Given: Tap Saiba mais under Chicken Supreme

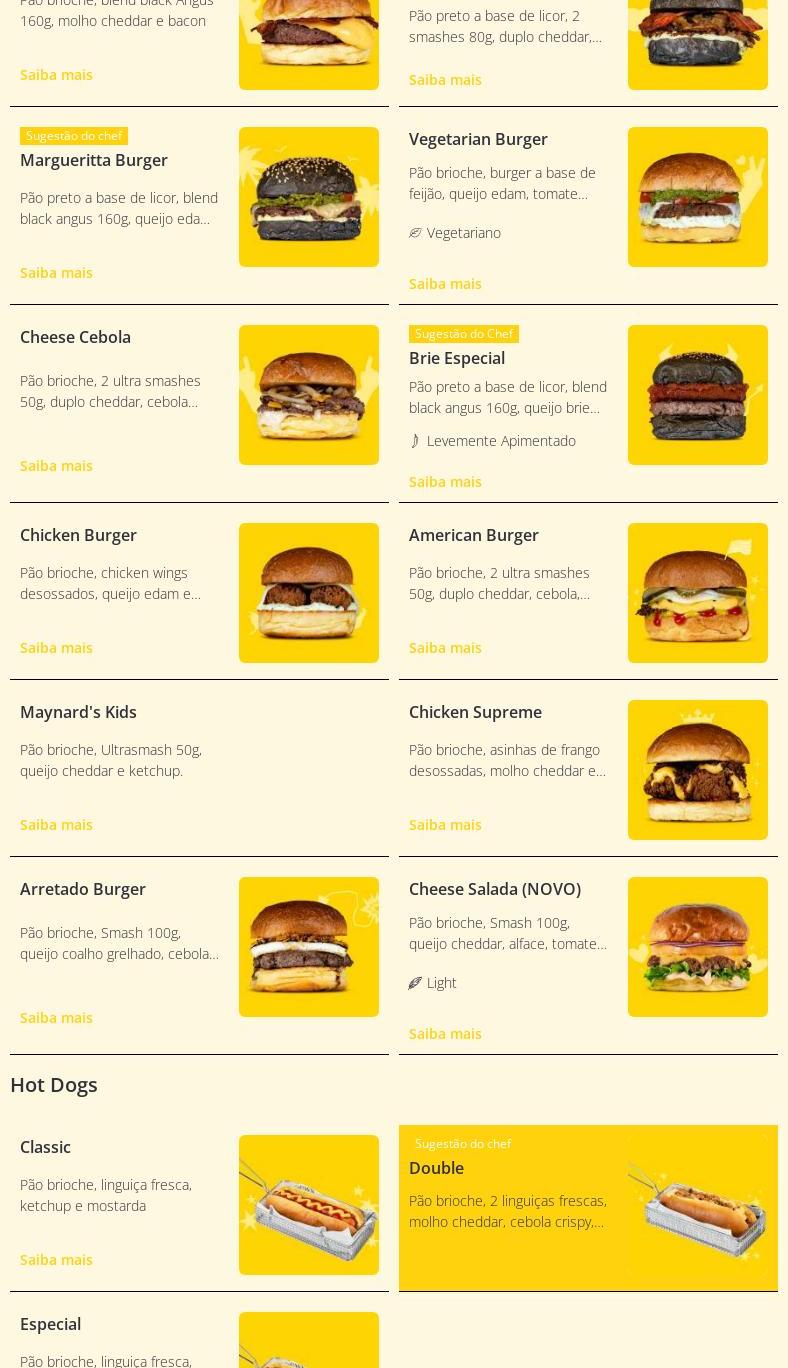Looking at the screenshot, I should coord(445,824).
